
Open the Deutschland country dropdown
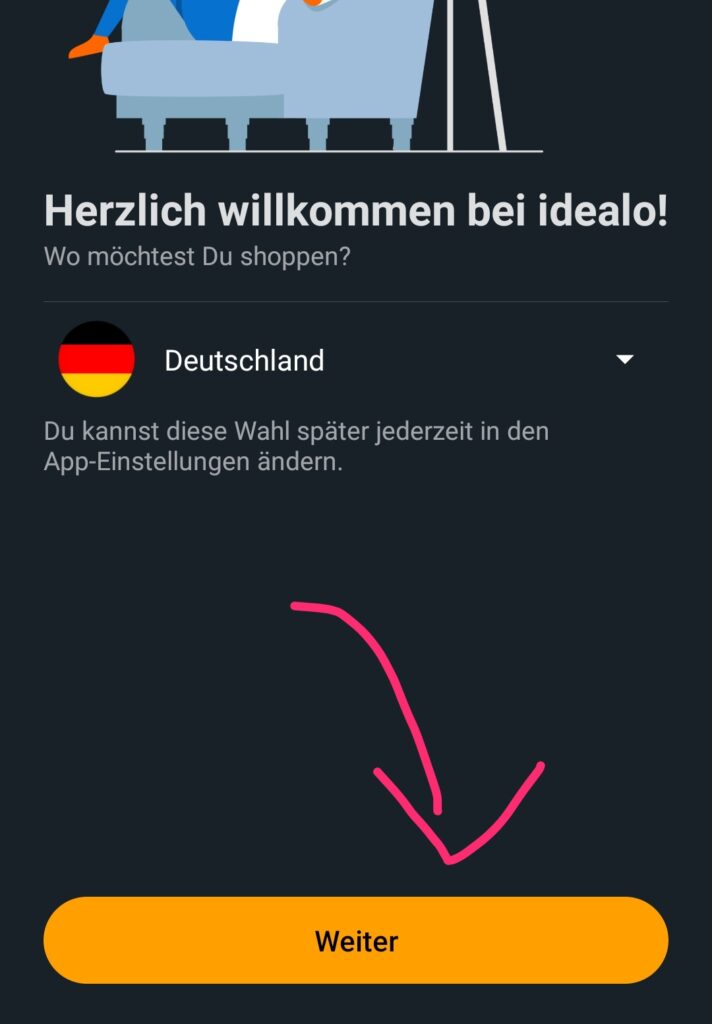356,360
